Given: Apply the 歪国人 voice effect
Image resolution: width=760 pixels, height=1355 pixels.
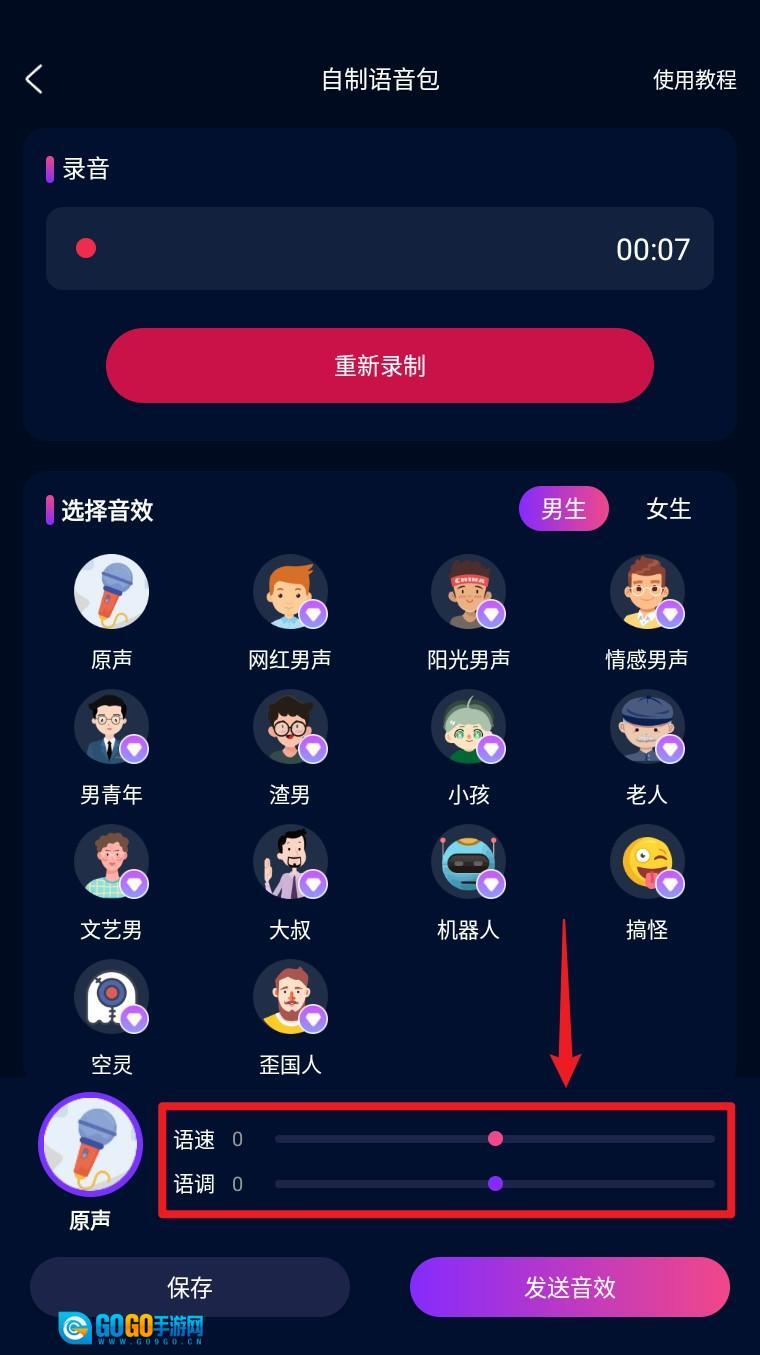Looking at the screenshot, I should [x=290, y=997].
